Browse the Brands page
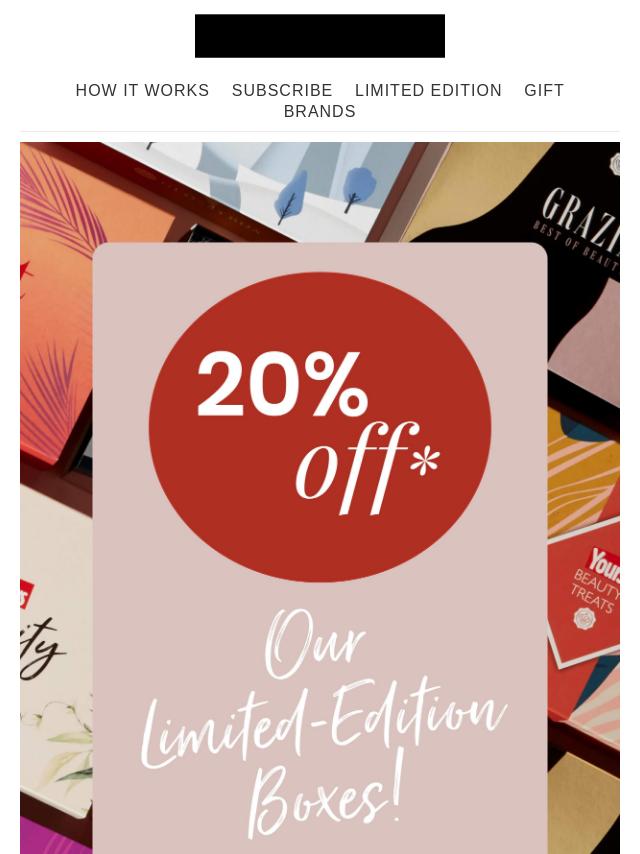640x854 pixels. pyautogui.click(x=319, y=111)
